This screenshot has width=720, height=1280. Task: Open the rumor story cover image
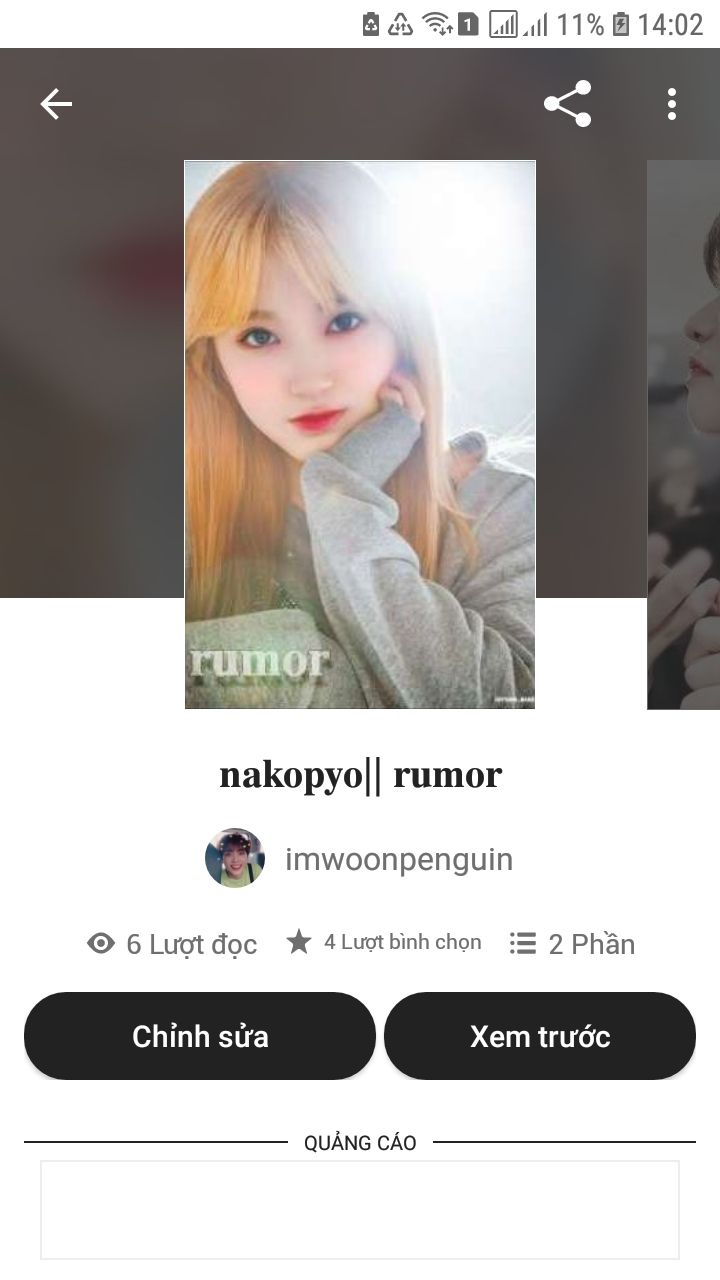point(360,434)
